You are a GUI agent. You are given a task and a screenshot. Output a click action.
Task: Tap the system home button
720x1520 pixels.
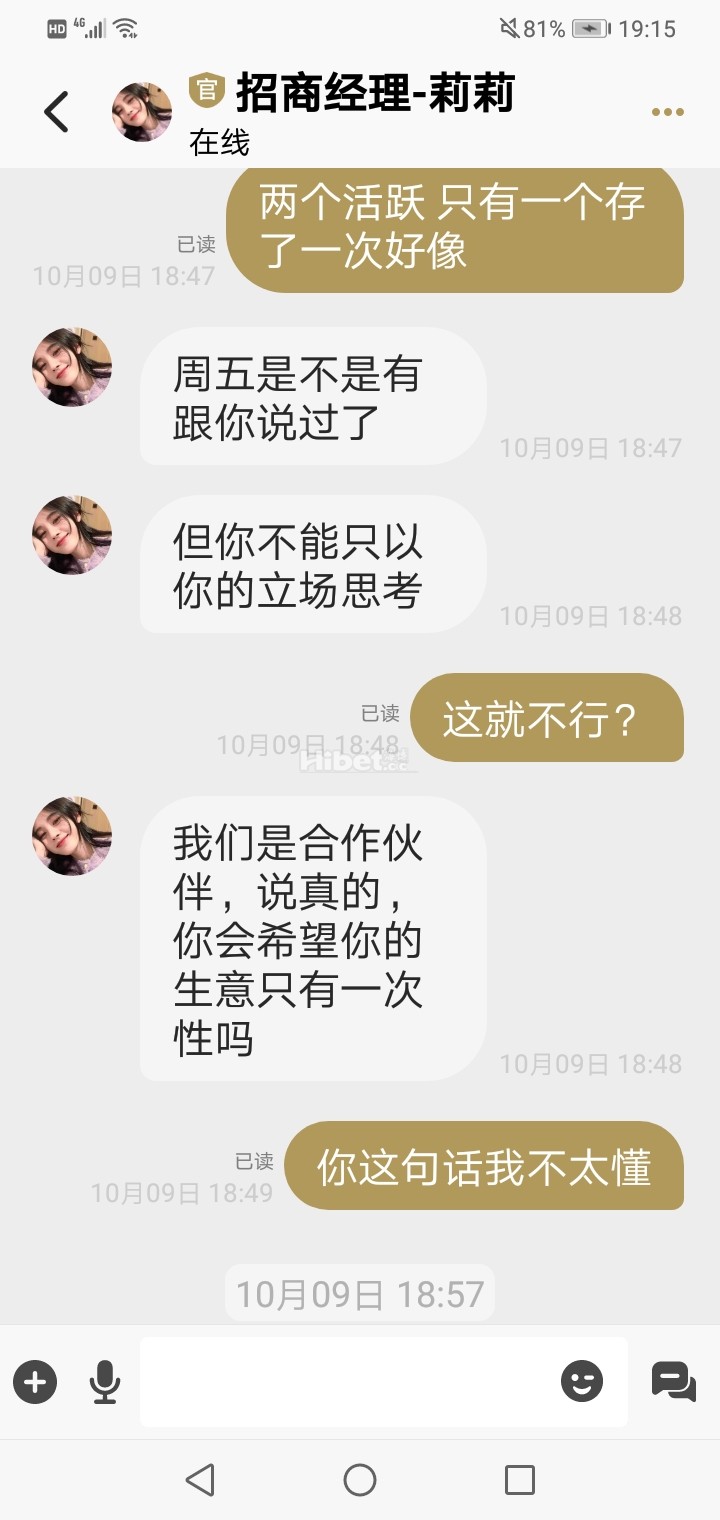(360, 1479)
